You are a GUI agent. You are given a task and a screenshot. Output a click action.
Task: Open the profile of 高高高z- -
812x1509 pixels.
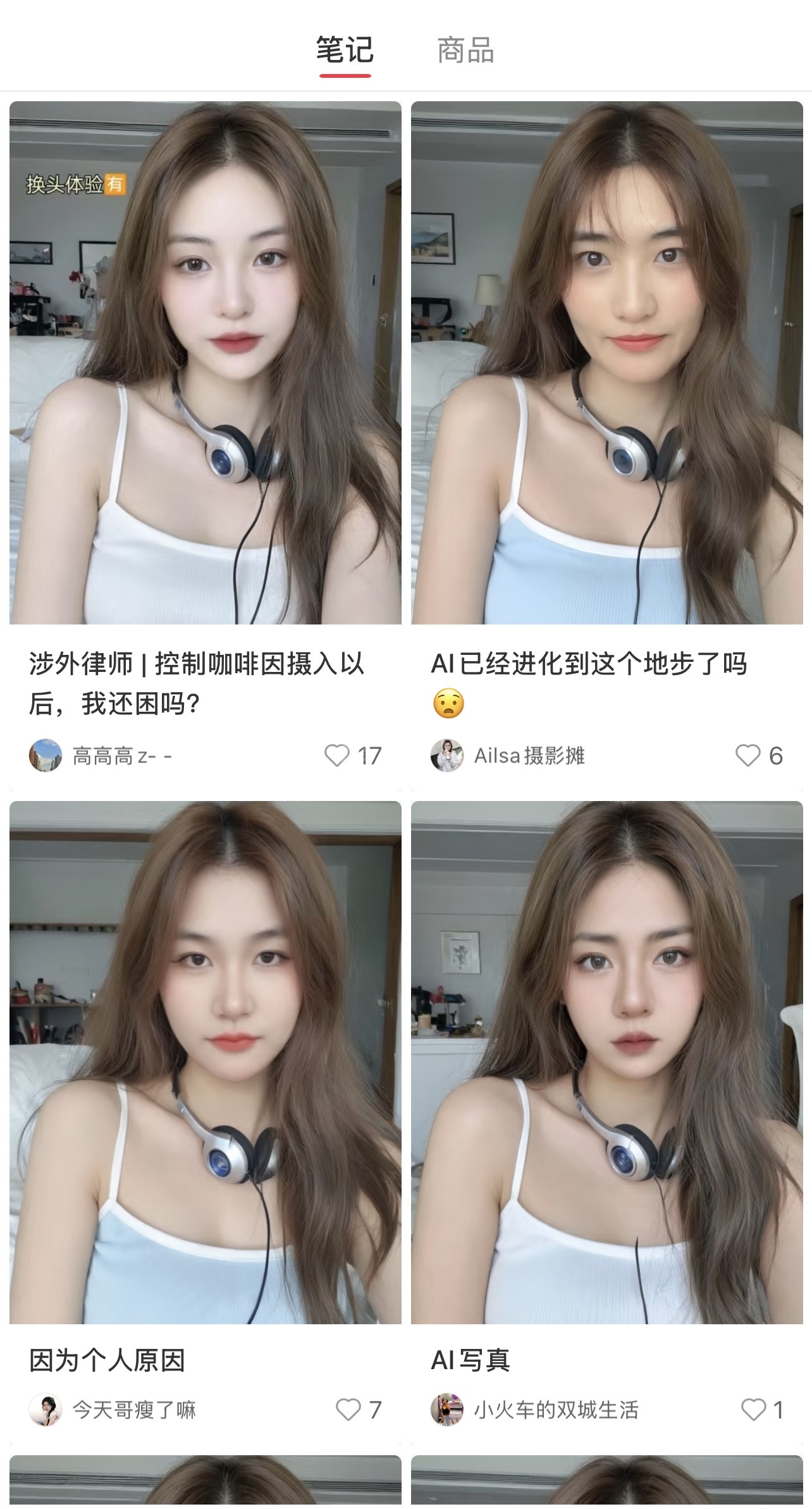[46, 755]
